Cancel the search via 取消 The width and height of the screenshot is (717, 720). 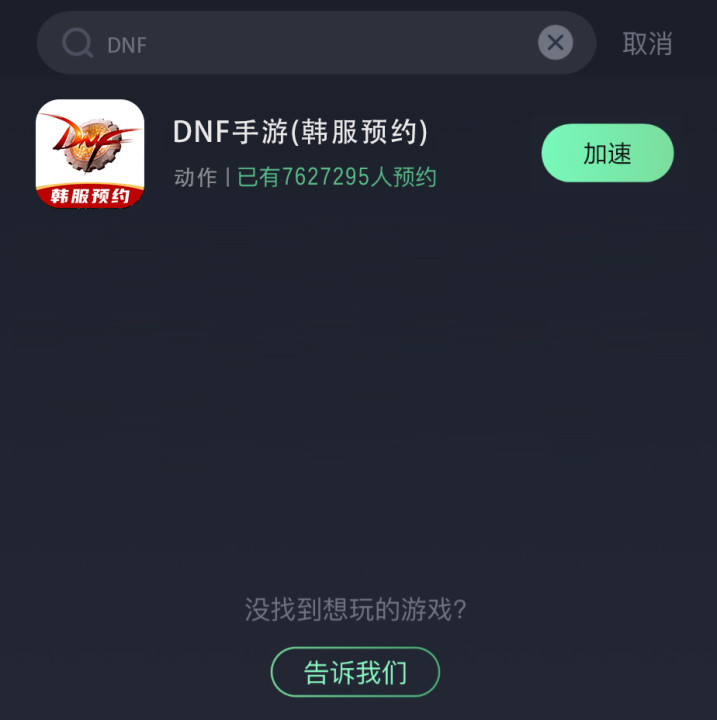pos(647,44)
